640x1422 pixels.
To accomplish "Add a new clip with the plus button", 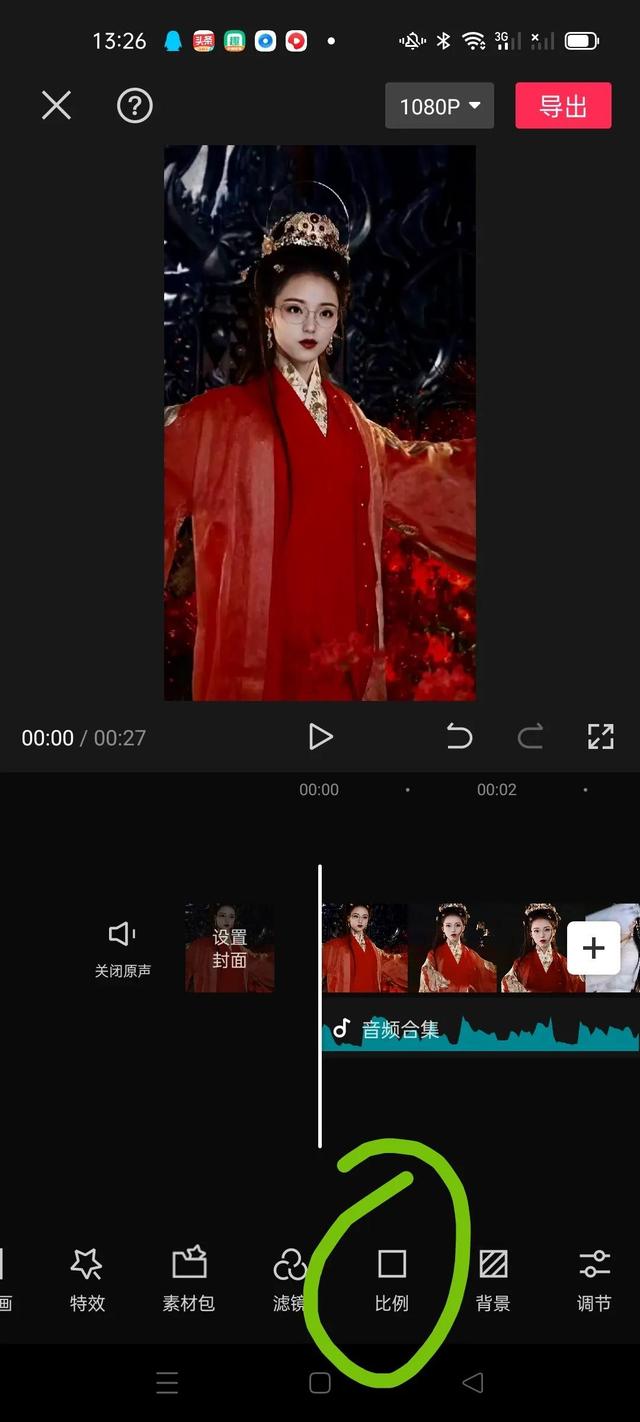I will pyautogui.click(x=593, y=948).
